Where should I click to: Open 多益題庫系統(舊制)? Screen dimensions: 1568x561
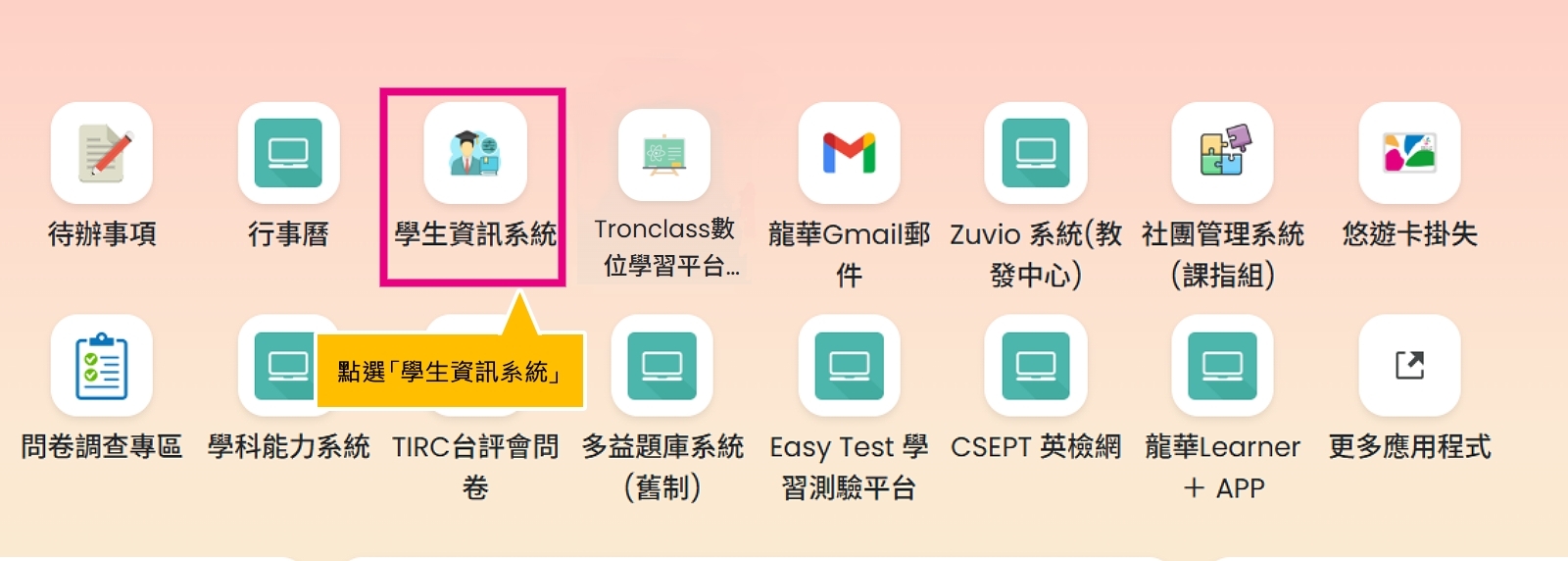(662, 366)
